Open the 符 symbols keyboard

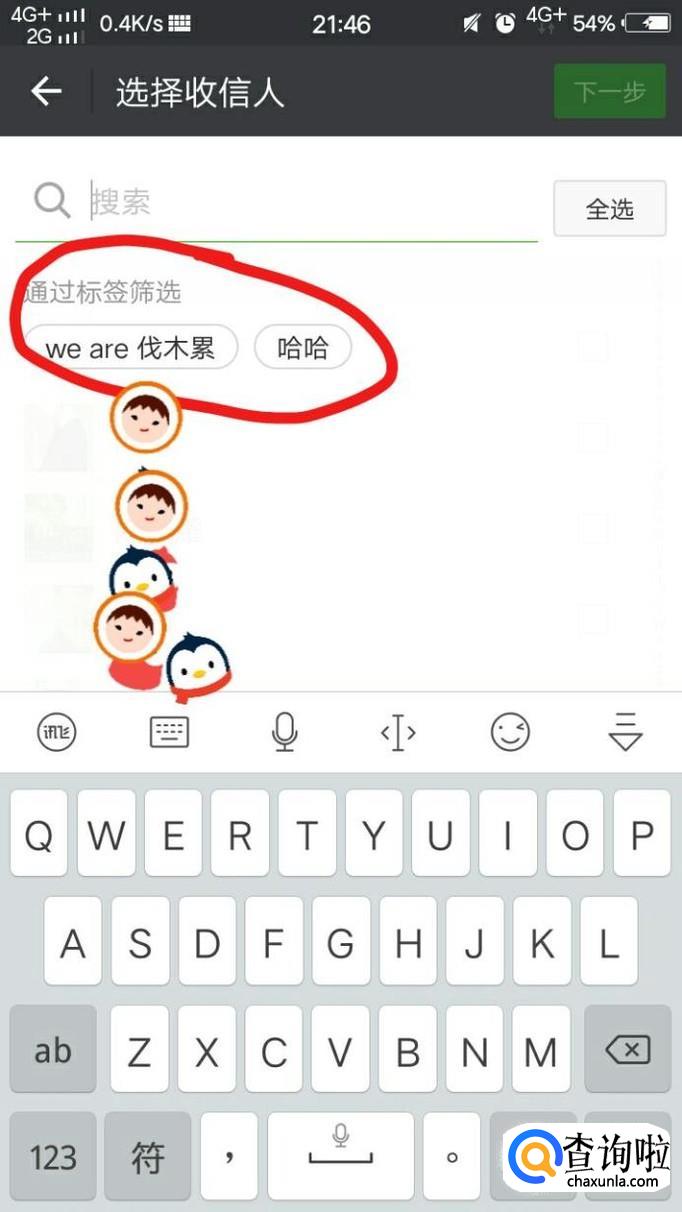pyautogui.click(x=148, y=1158)
